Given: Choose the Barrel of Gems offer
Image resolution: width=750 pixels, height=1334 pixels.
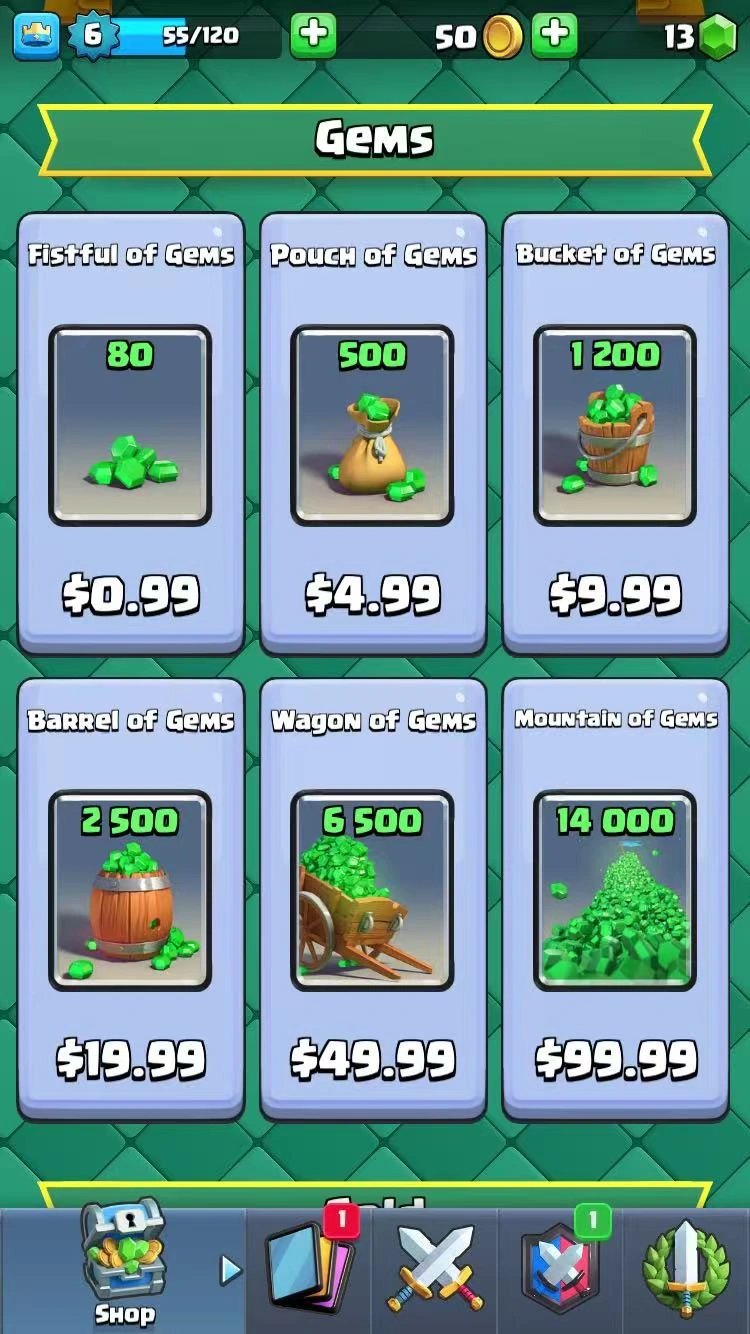Looking at the screenshot, I should [130, 898].
